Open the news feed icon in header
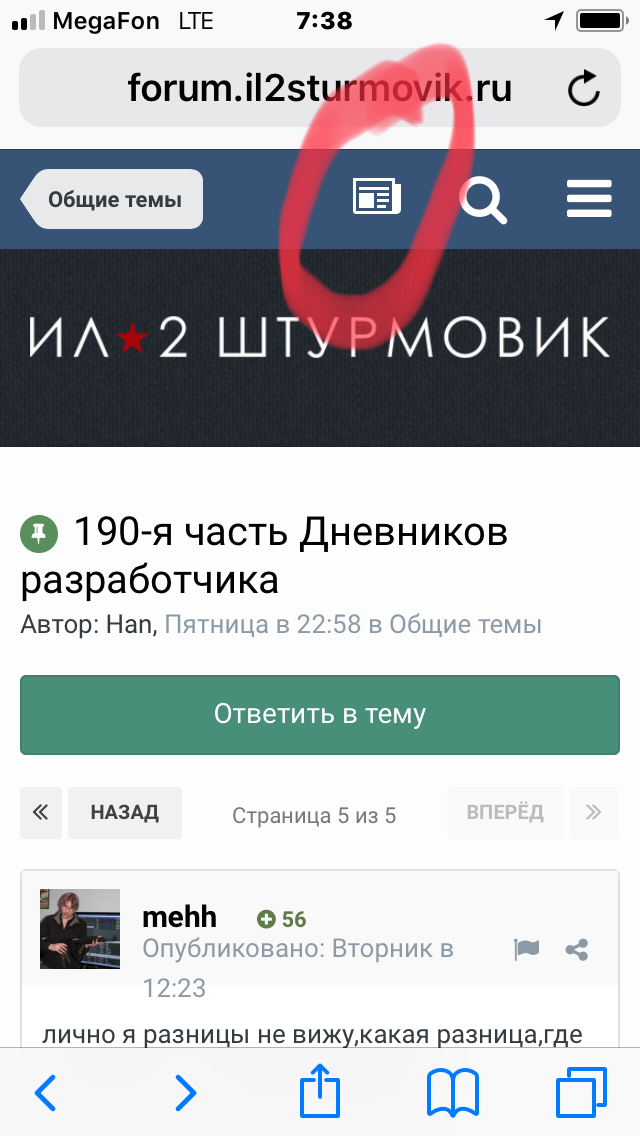 (377, 196)
